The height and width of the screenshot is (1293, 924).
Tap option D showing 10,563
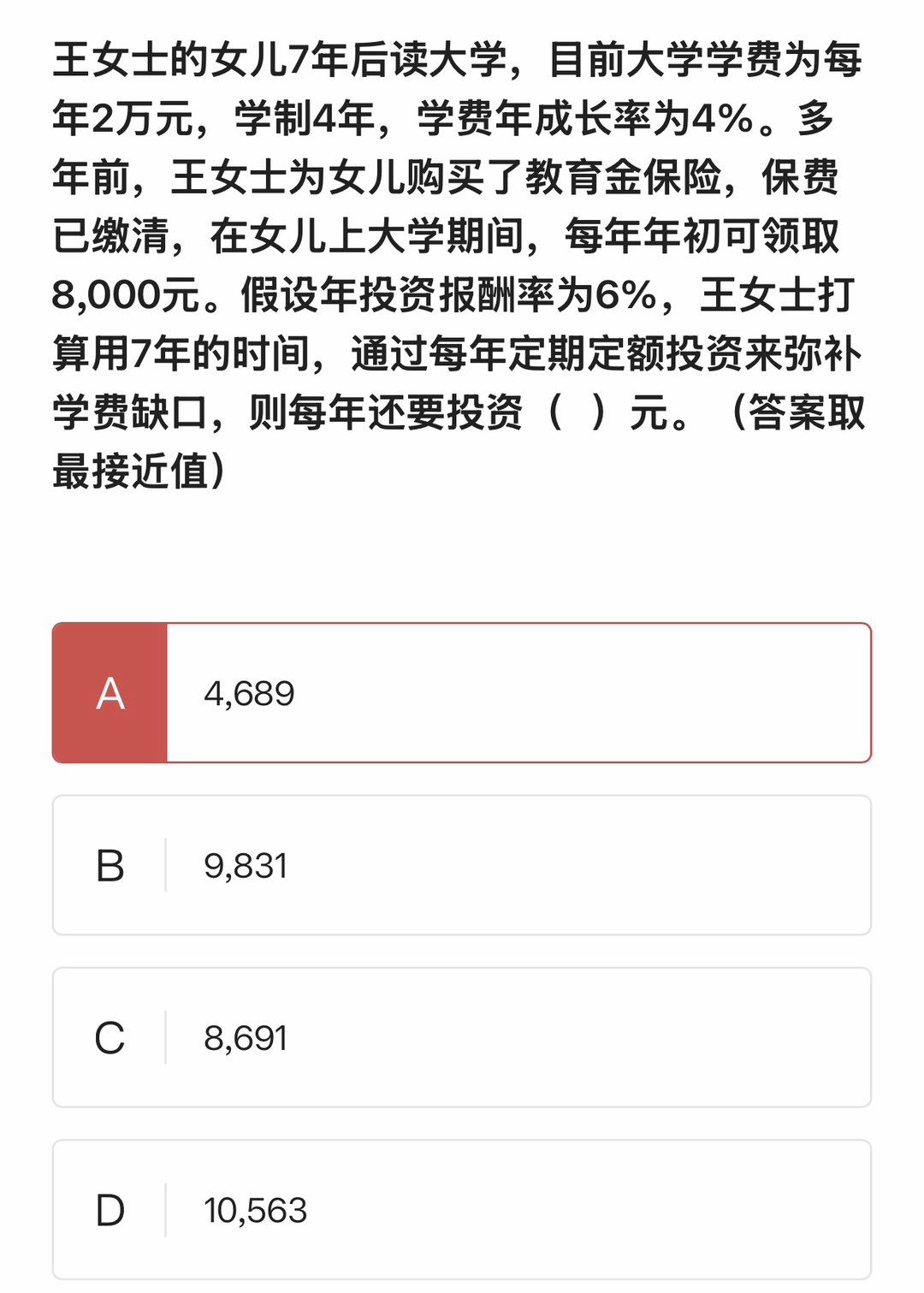pyautogui.click(x=462, y=1209)
